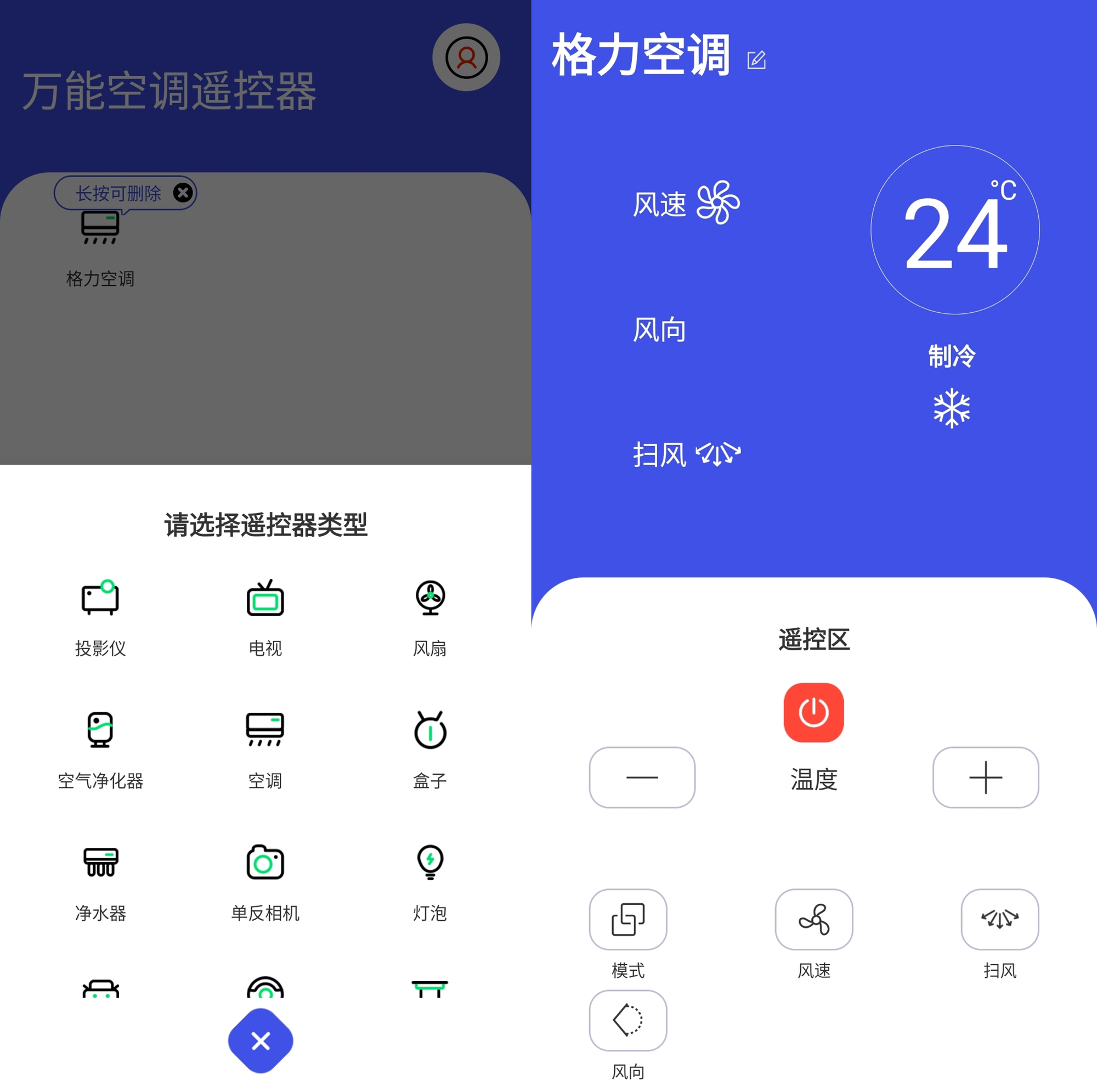
Task: Choose 风扇 remote type
Action: pyautogui.click(x=430, y=617)
